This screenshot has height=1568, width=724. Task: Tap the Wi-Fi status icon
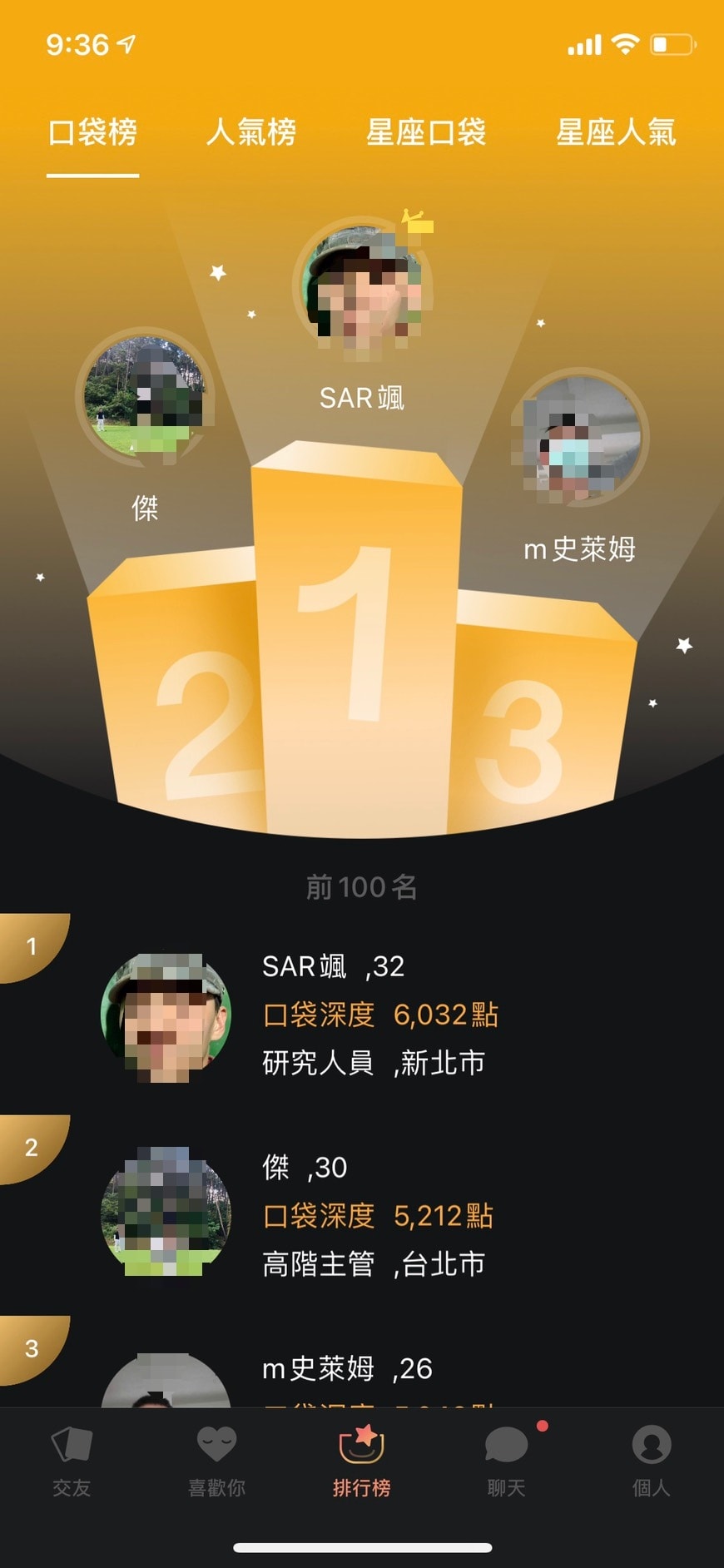[x=627, y=43]
